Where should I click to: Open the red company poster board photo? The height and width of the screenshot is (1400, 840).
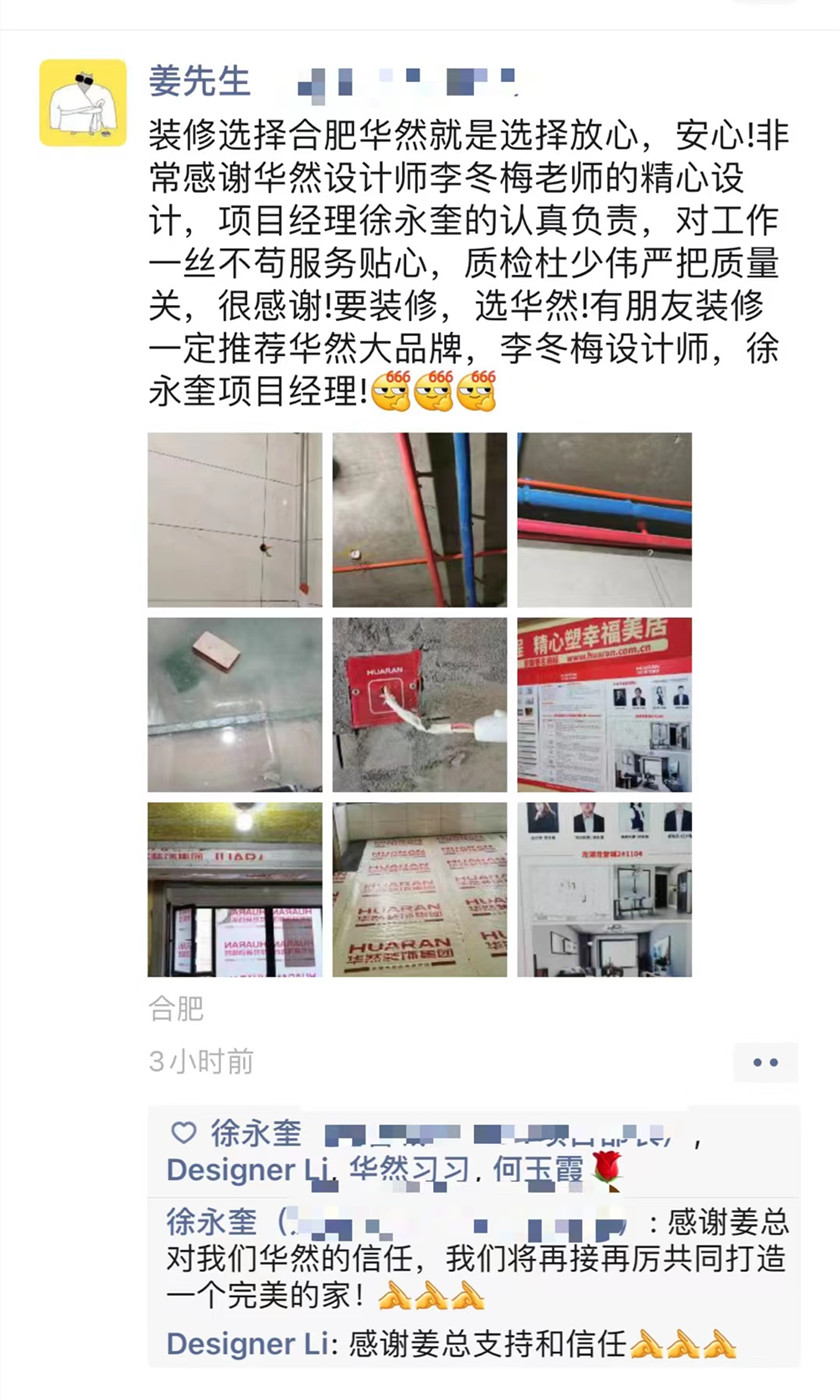click(x=604, y=705)
